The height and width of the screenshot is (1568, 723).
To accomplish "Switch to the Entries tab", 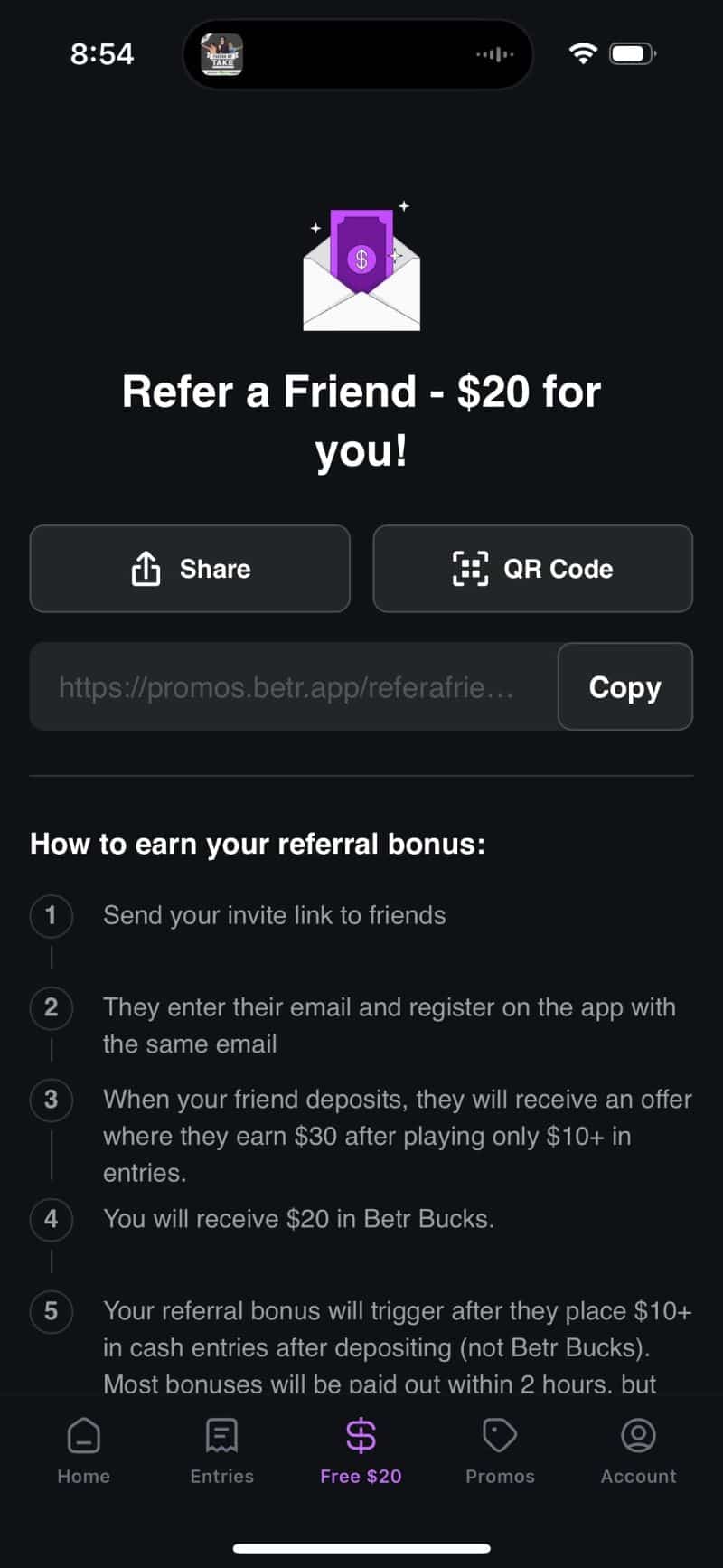I will pos(222,1450).
